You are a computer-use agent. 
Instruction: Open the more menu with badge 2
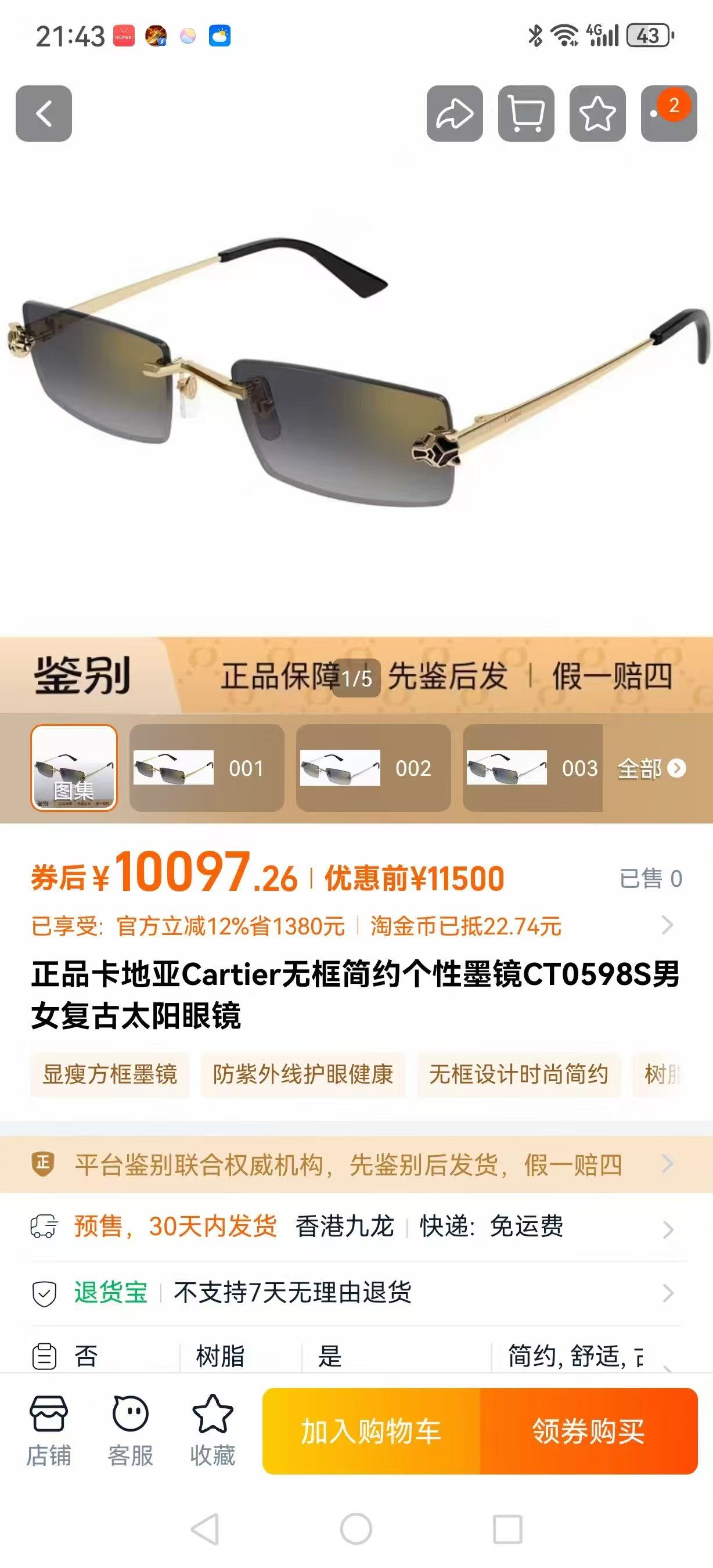pyautogui.click(x=668, y=114)
